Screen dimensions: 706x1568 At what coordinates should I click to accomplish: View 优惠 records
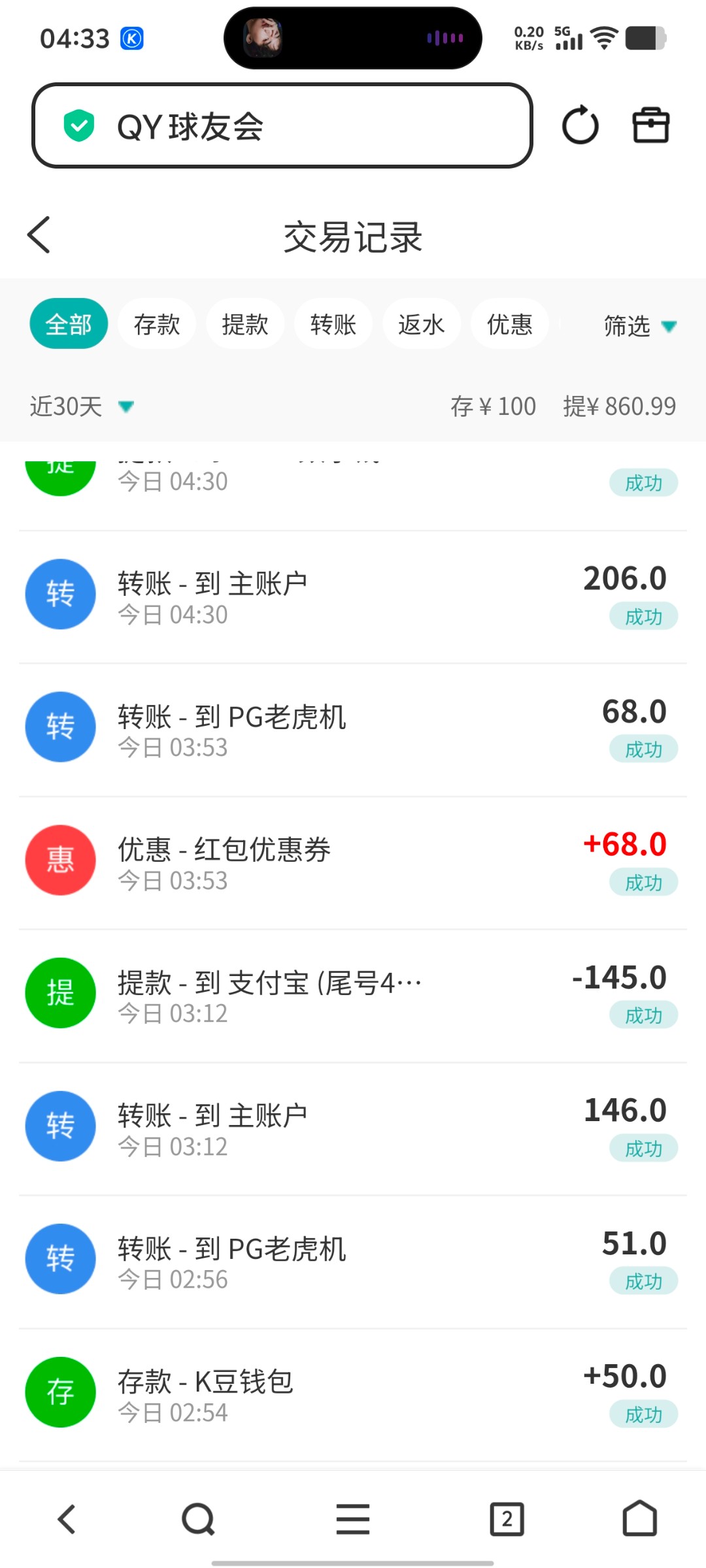(510, 324)
